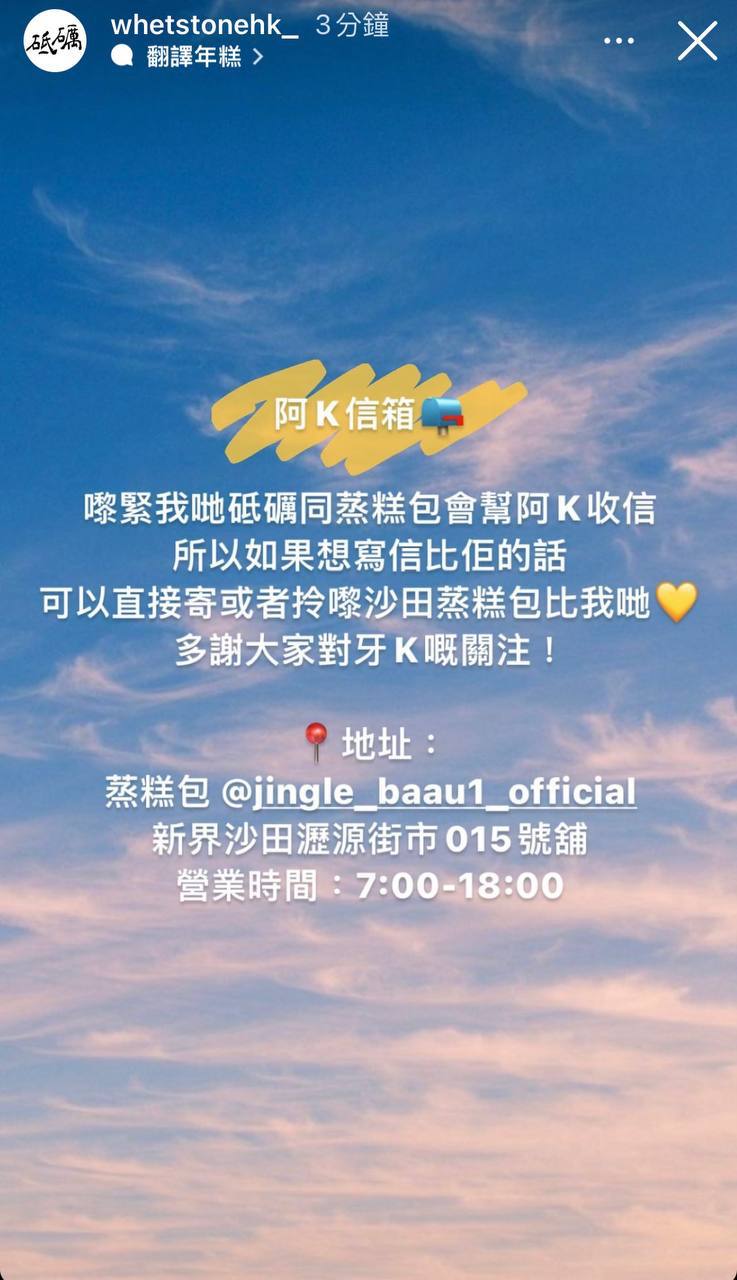Close the story viewer
737x1280 pixels.
click(697, 41)
